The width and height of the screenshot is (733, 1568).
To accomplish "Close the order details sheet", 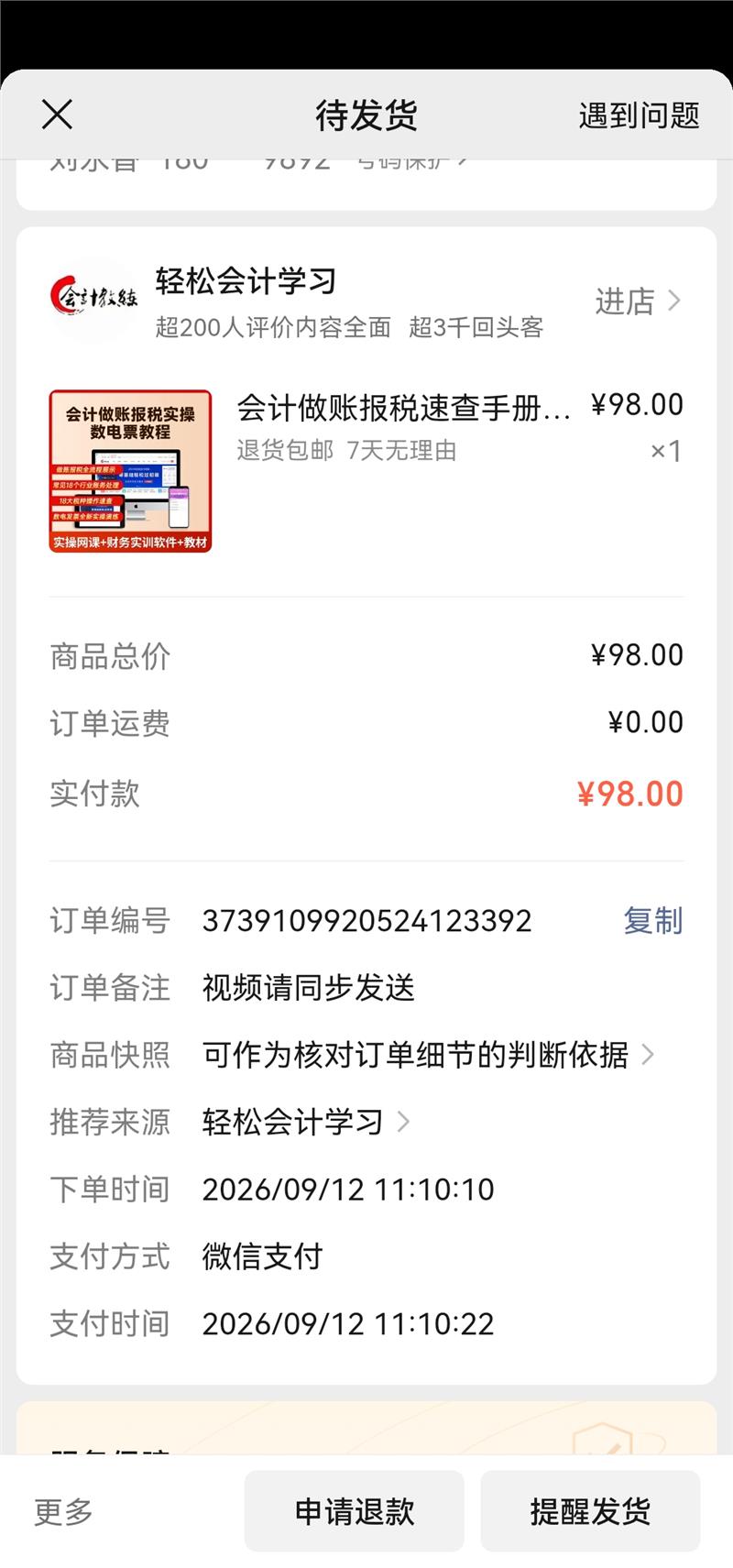I will coord(57,115).
